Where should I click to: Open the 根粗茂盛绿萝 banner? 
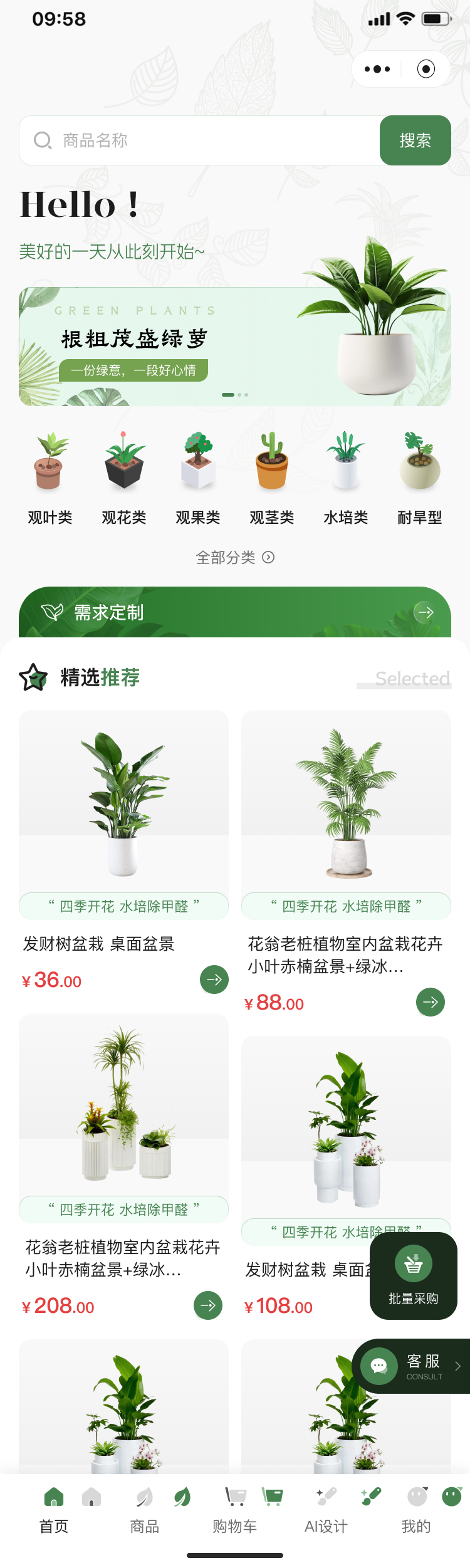[234, 346]
